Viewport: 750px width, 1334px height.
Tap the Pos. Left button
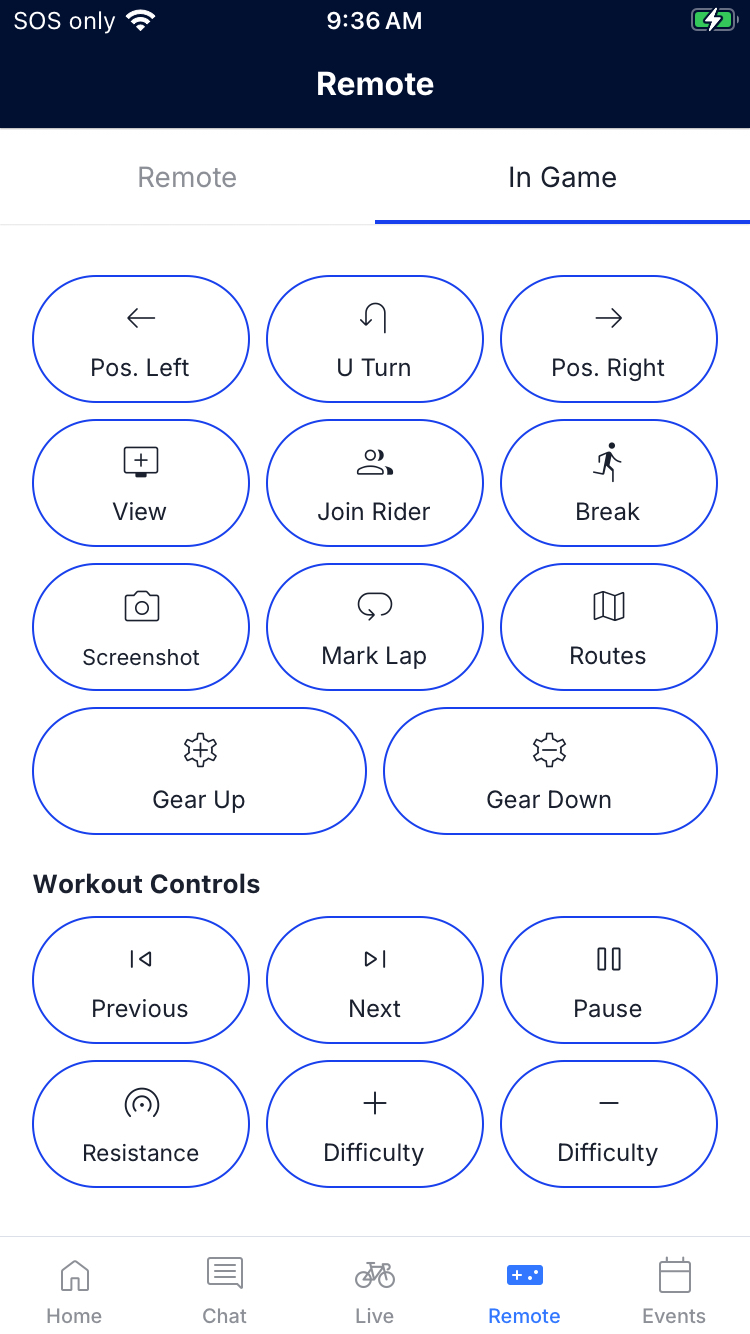pos(140,339)
